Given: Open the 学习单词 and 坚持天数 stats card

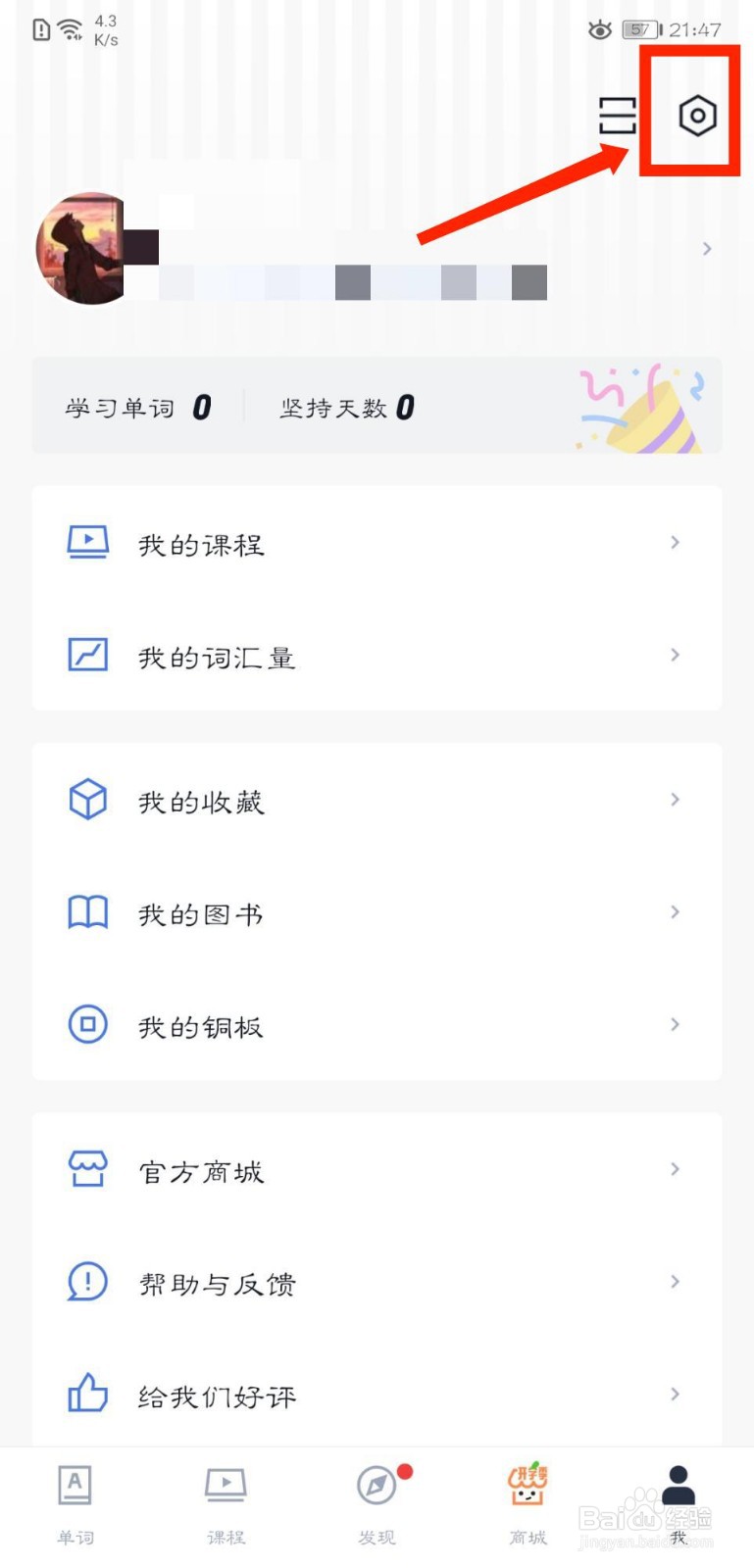Looking at the screenshot, I should 377,407.
